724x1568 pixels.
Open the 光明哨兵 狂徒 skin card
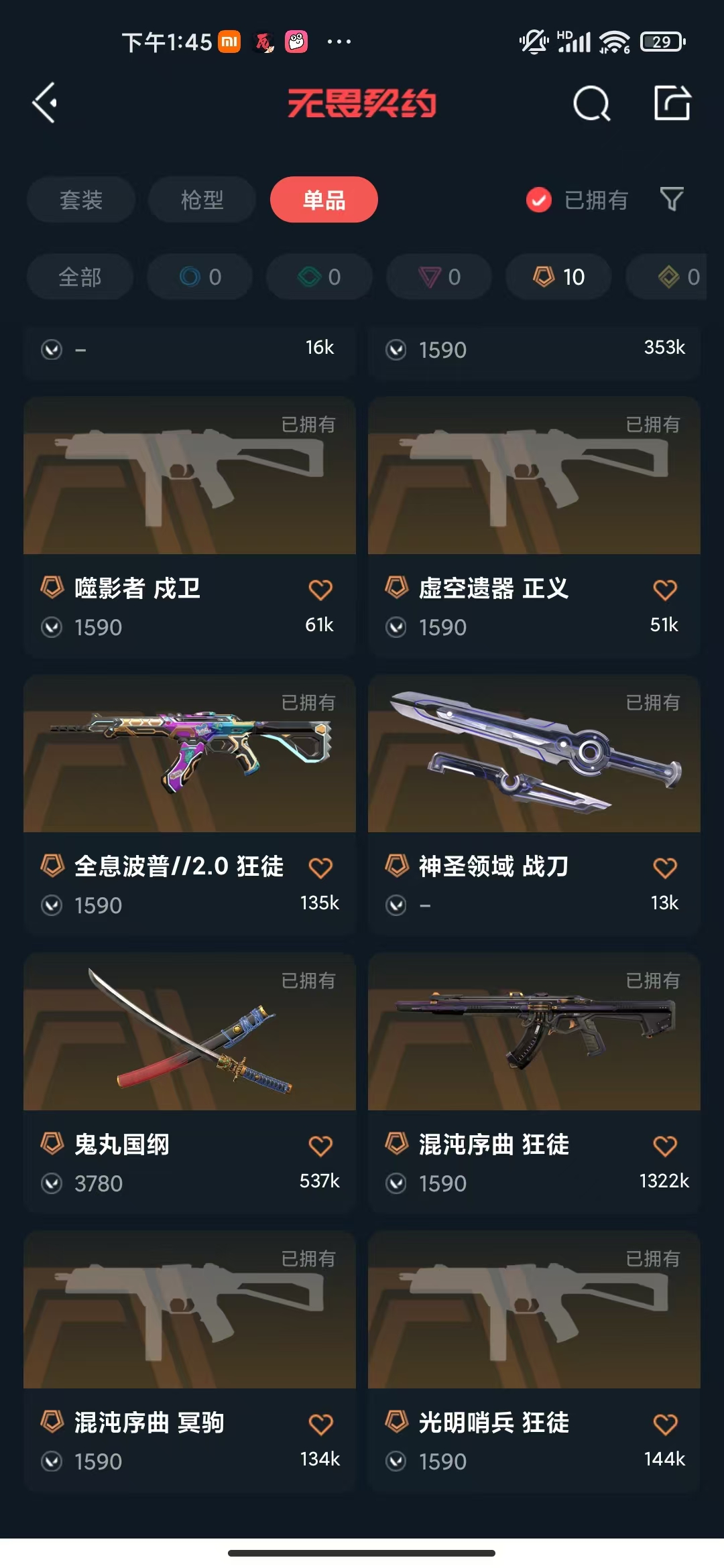pos(534,1362)
